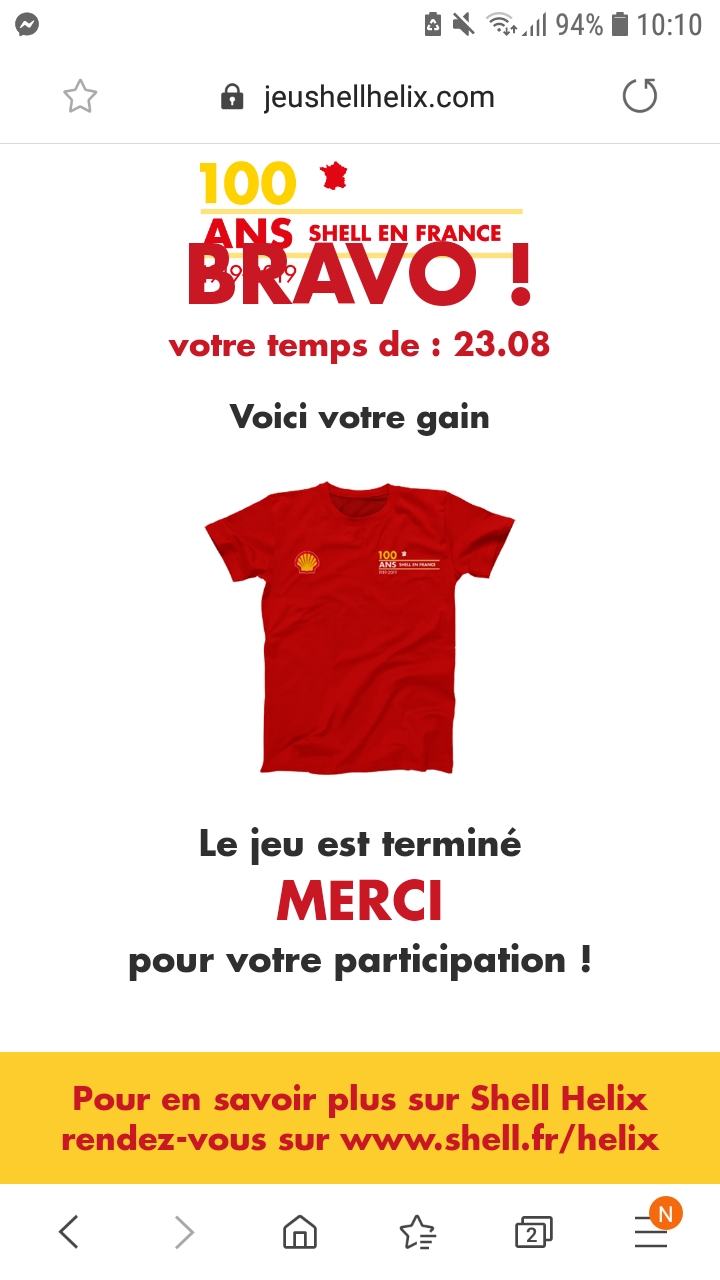Open the bookmarks list
Image resolution: width=720 pixels, height=1280 pixels.
(417, 1232)
